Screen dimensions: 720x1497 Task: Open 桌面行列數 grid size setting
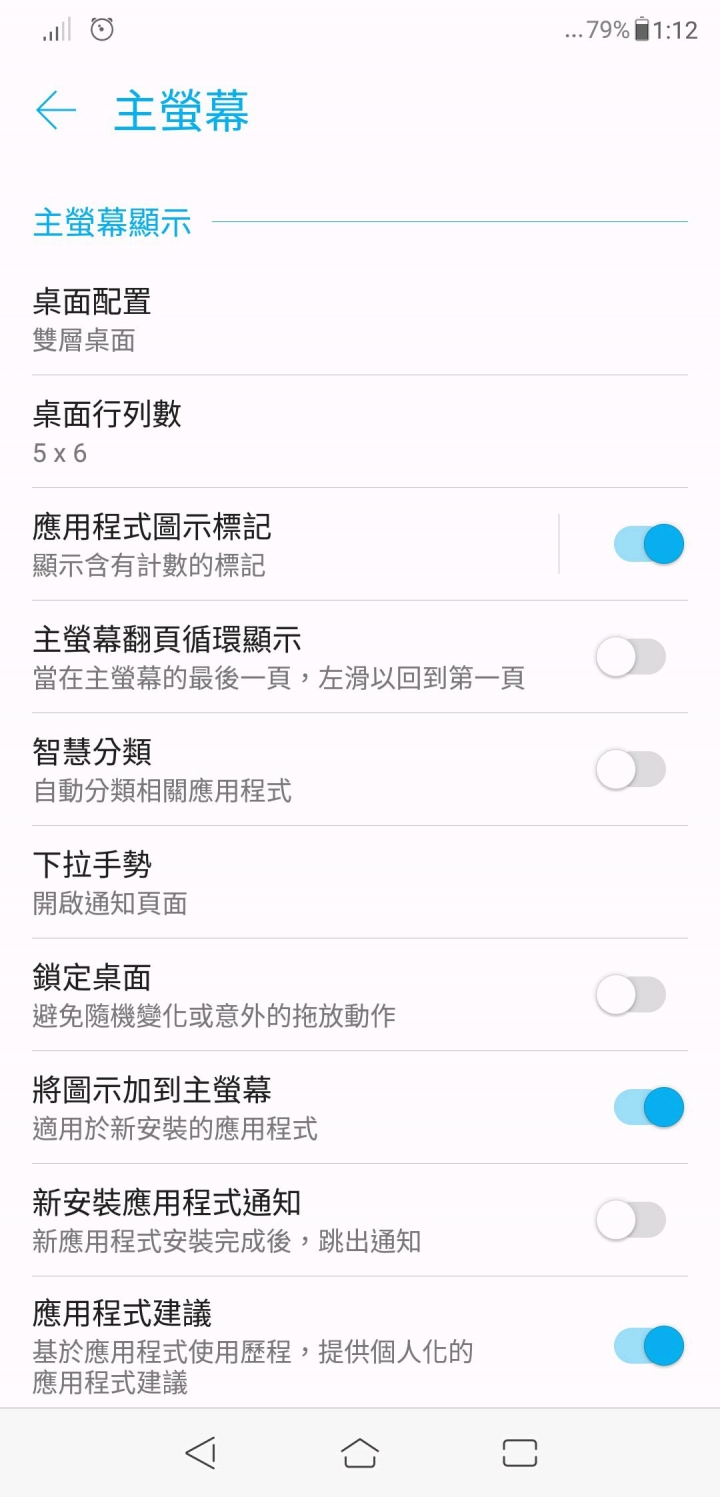pyautogui.click(x=360, y=432)
